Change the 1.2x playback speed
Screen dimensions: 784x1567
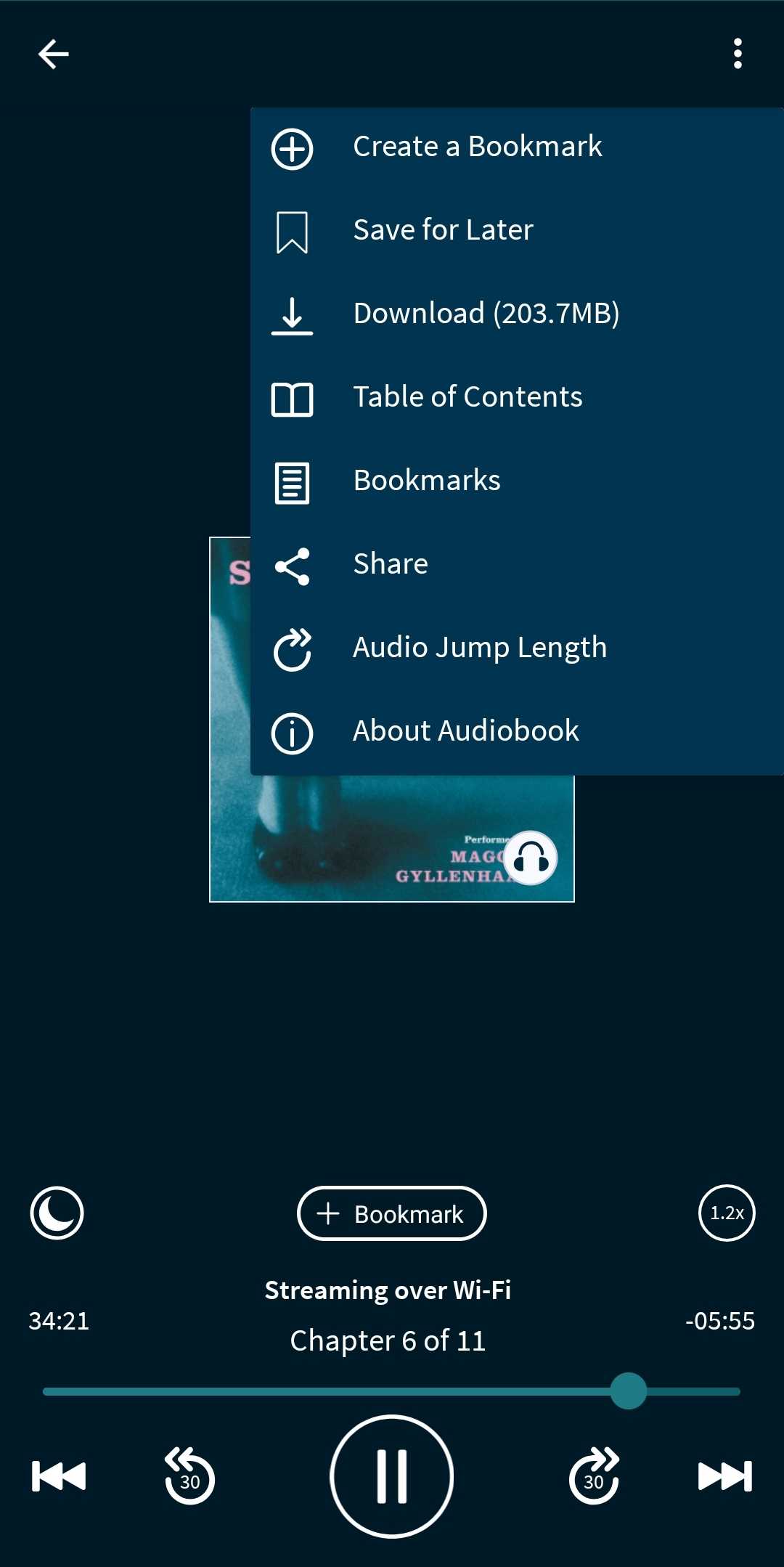[x=727, y=1213]
